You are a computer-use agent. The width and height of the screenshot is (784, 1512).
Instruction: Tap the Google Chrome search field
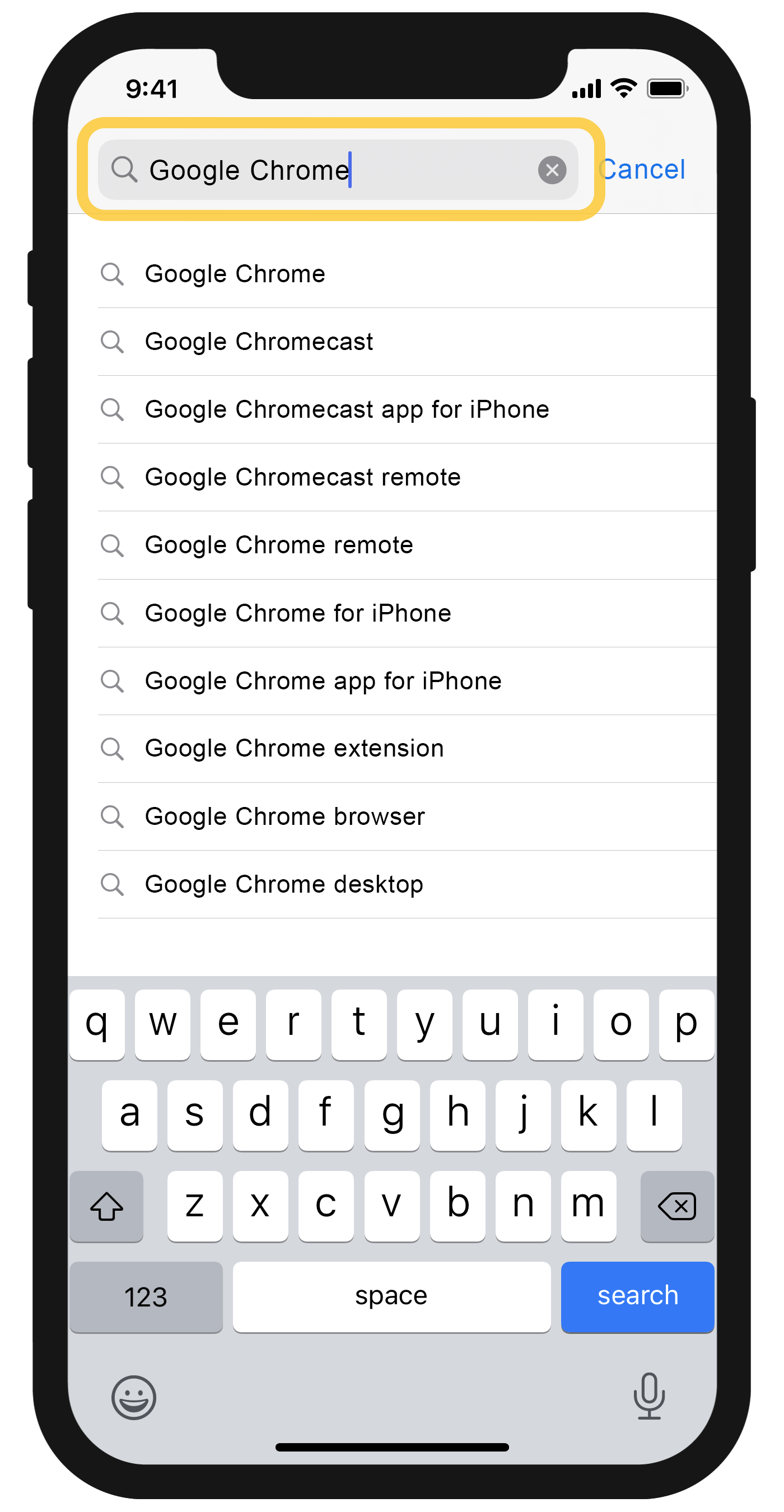click(329, 170)
